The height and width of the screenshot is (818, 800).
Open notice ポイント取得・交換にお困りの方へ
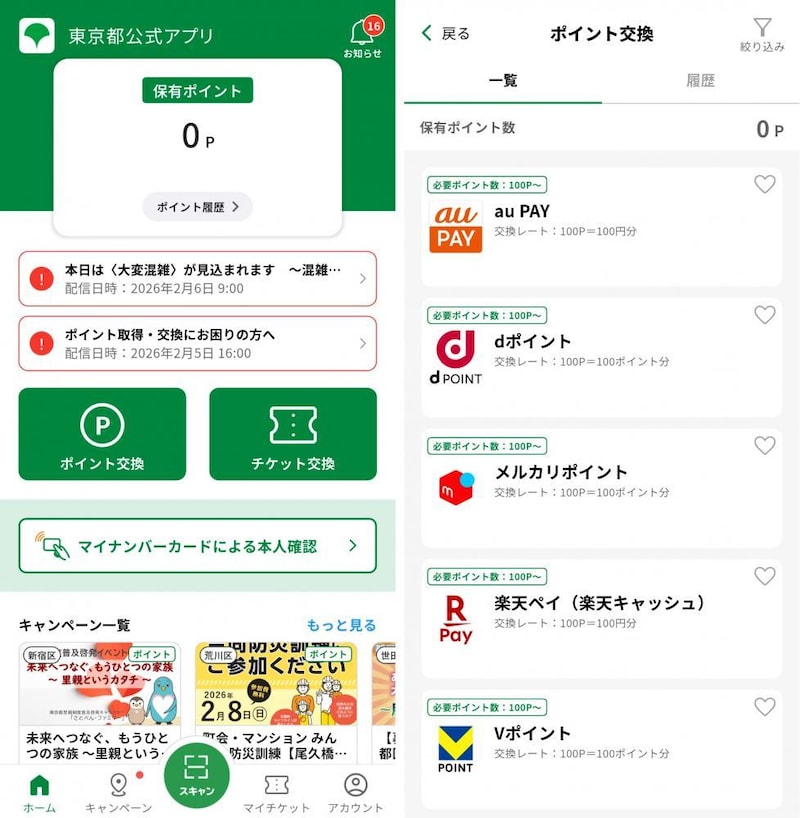197,343
